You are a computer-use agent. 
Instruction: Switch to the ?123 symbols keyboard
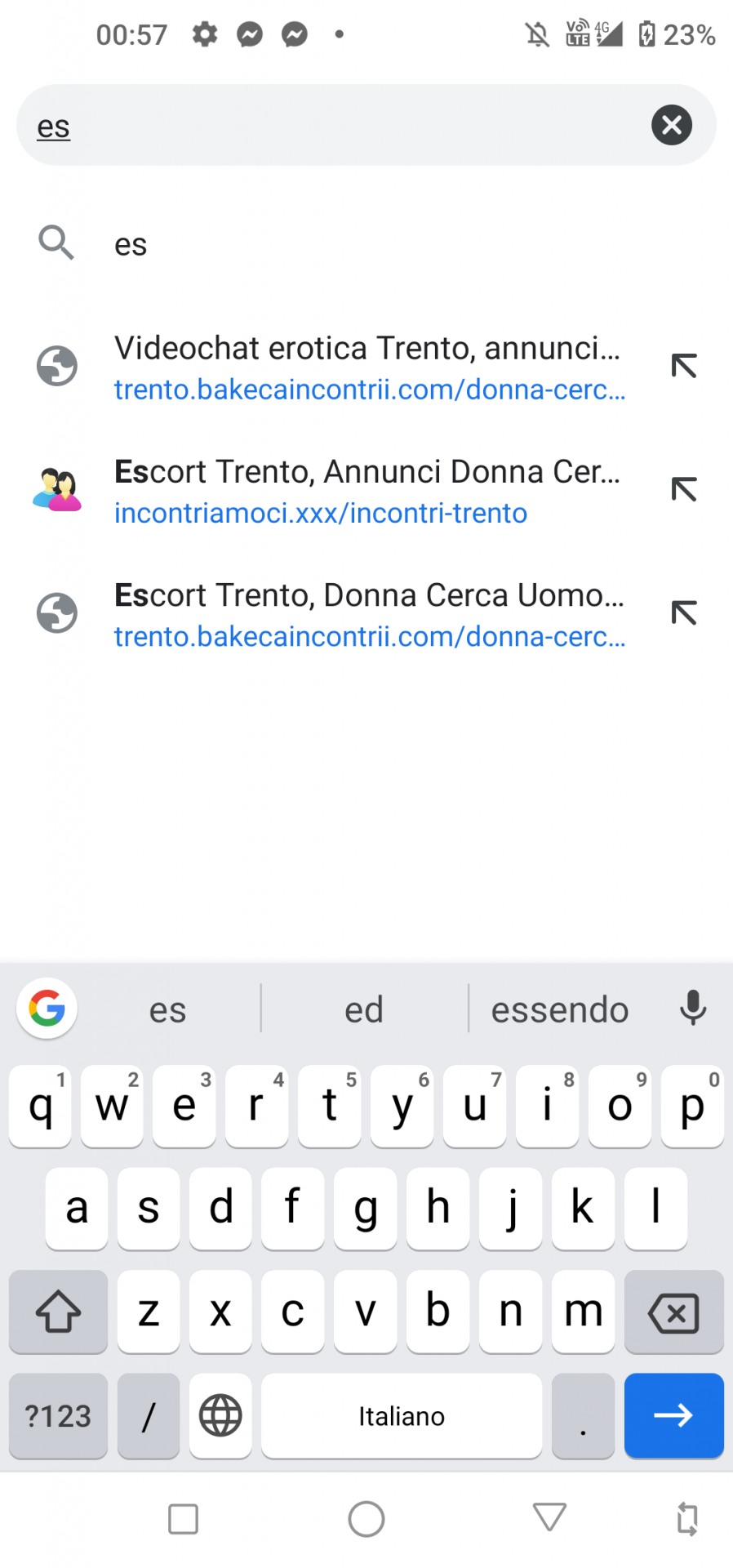tap(58, 1415)
